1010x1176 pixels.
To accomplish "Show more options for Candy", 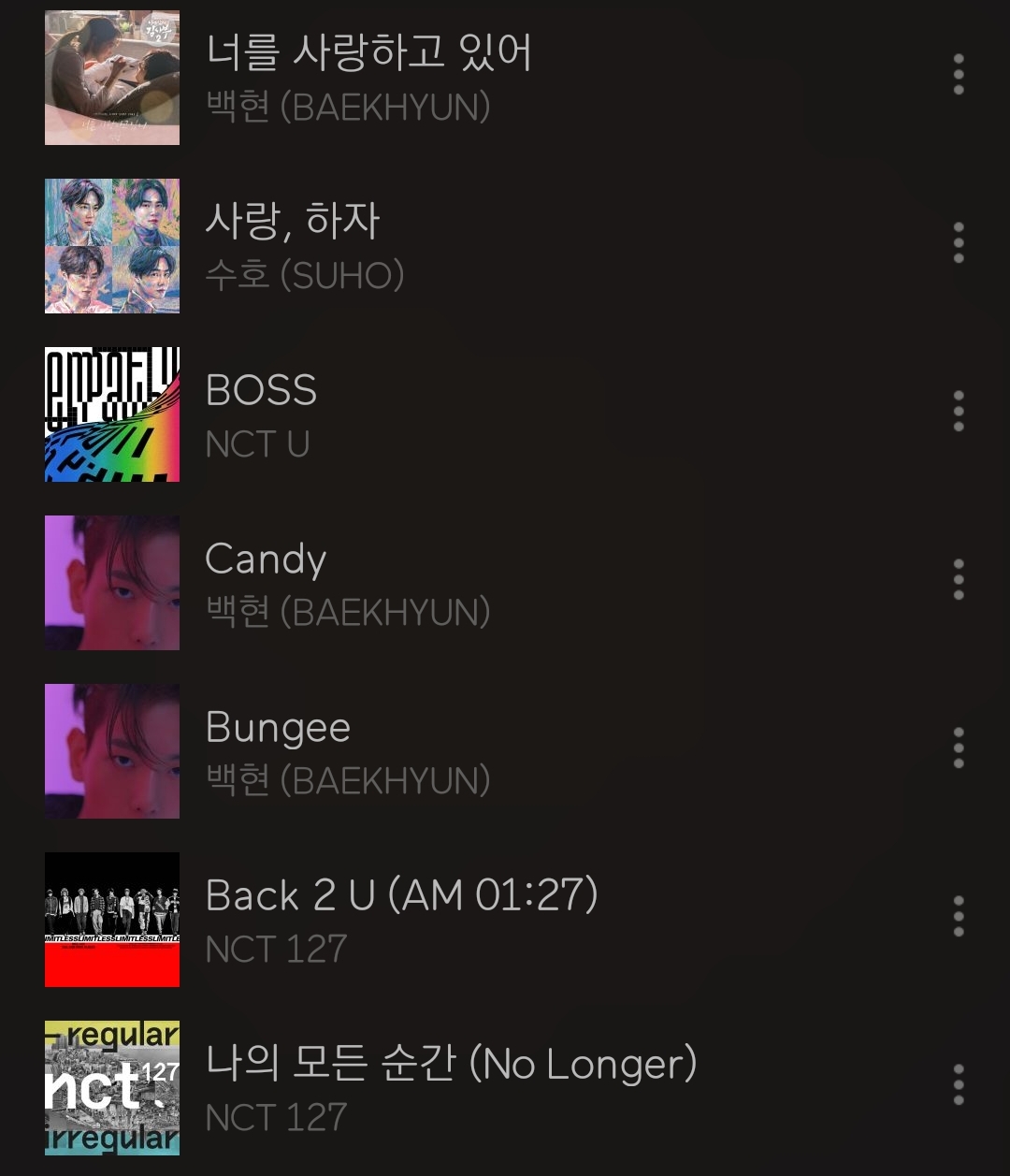I will [959, 580].
